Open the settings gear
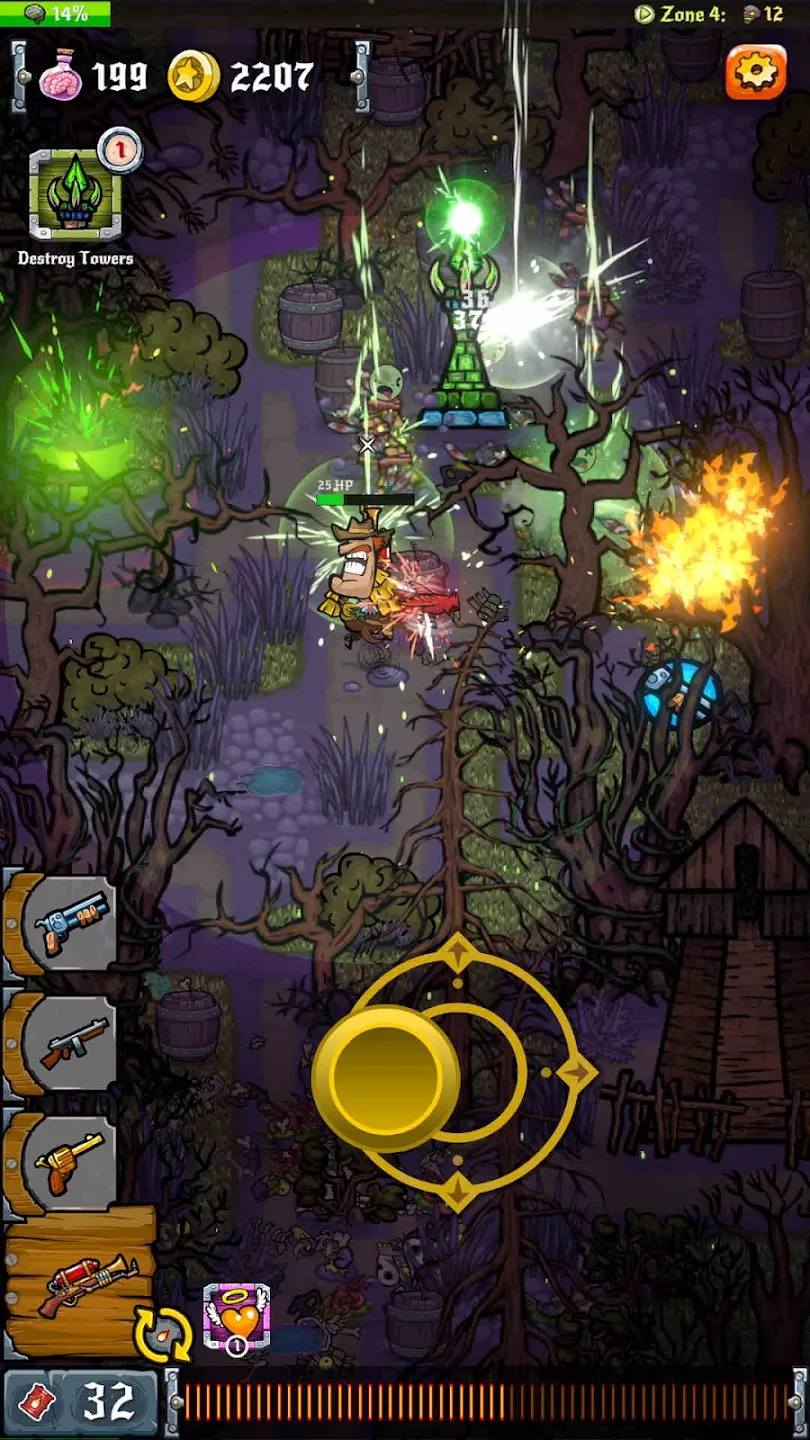The width and height of the screenshot is (810, 1440). click(755, 70)
